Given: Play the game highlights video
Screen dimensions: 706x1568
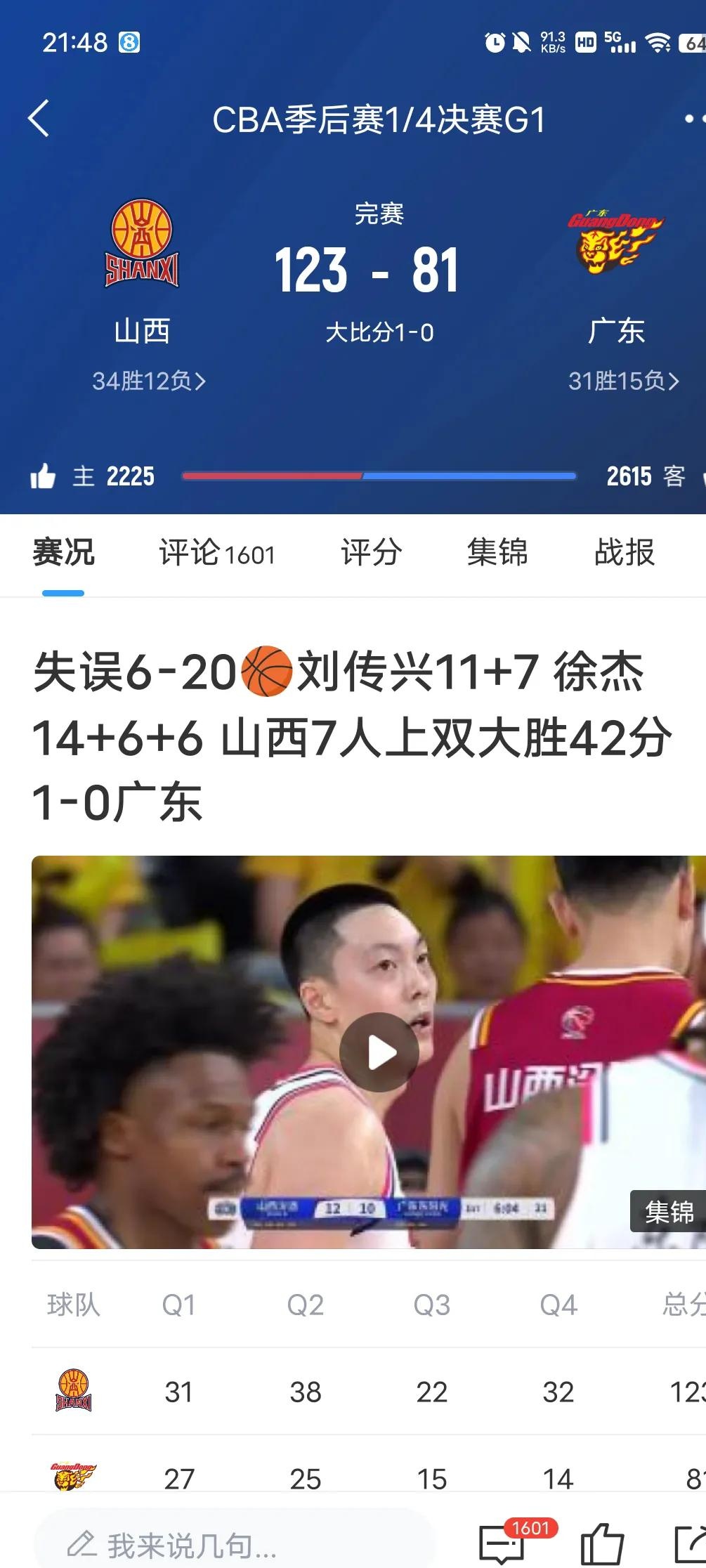Looking at the screenshot, I should (379, 1052).
